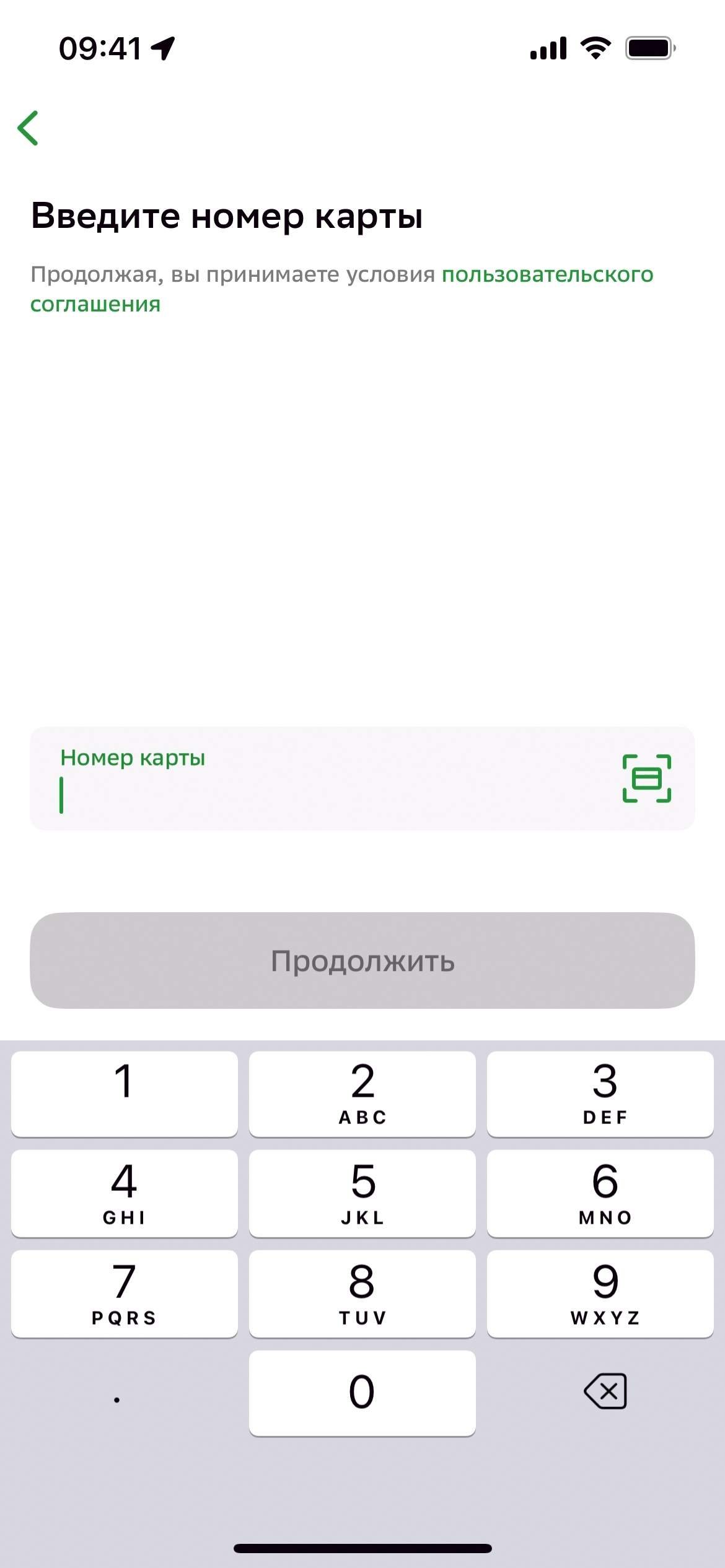Open the пользовательского соглашения link
The width and height of the screenshot is (725, 1568).
[547, 274]
